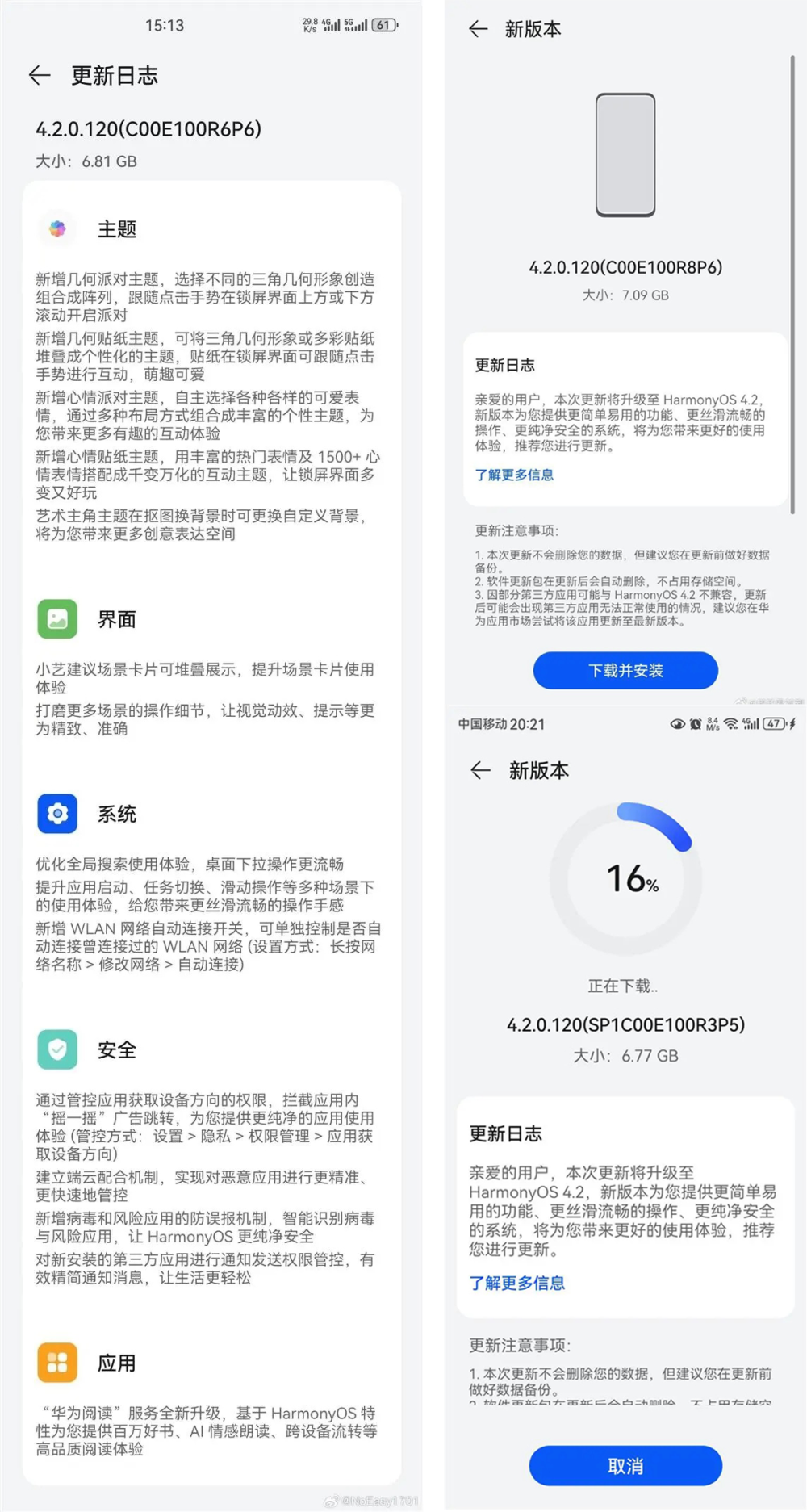Tap the 取消 cancel button

click(625, 1465)
